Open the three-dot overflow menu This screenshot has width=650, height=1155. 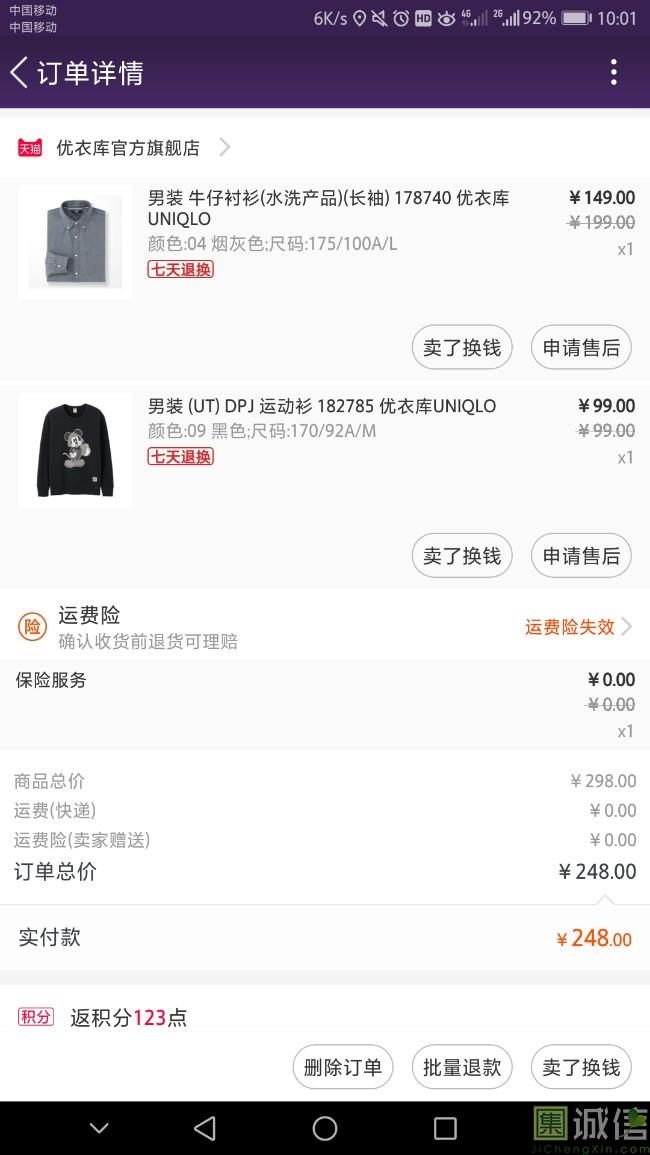[613, 73]
